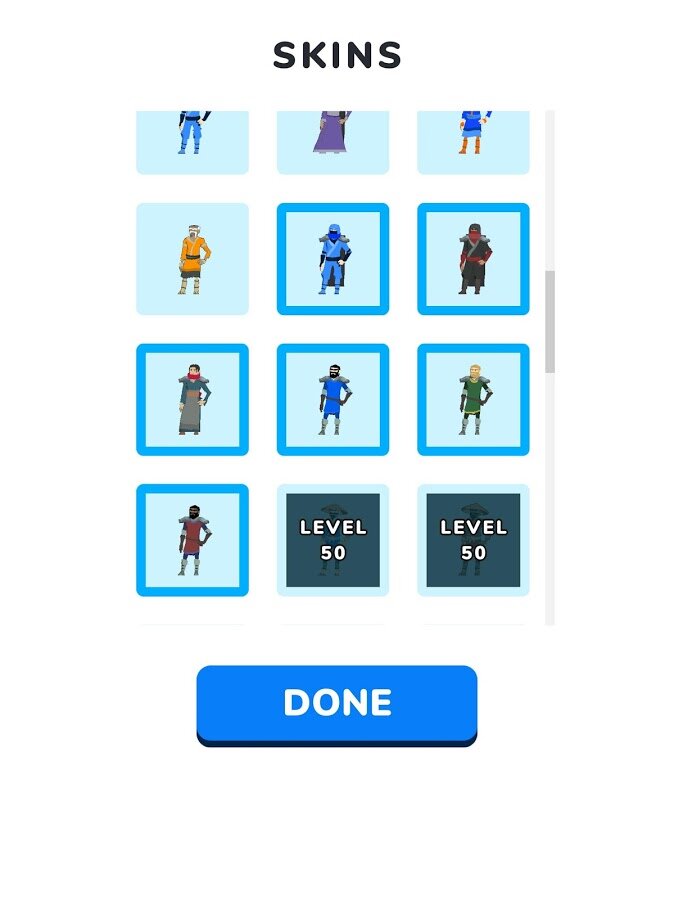The width and height of the screenshot is (674, 900).
Task: Select the orange tunic character skin
Action: [192, 259]
